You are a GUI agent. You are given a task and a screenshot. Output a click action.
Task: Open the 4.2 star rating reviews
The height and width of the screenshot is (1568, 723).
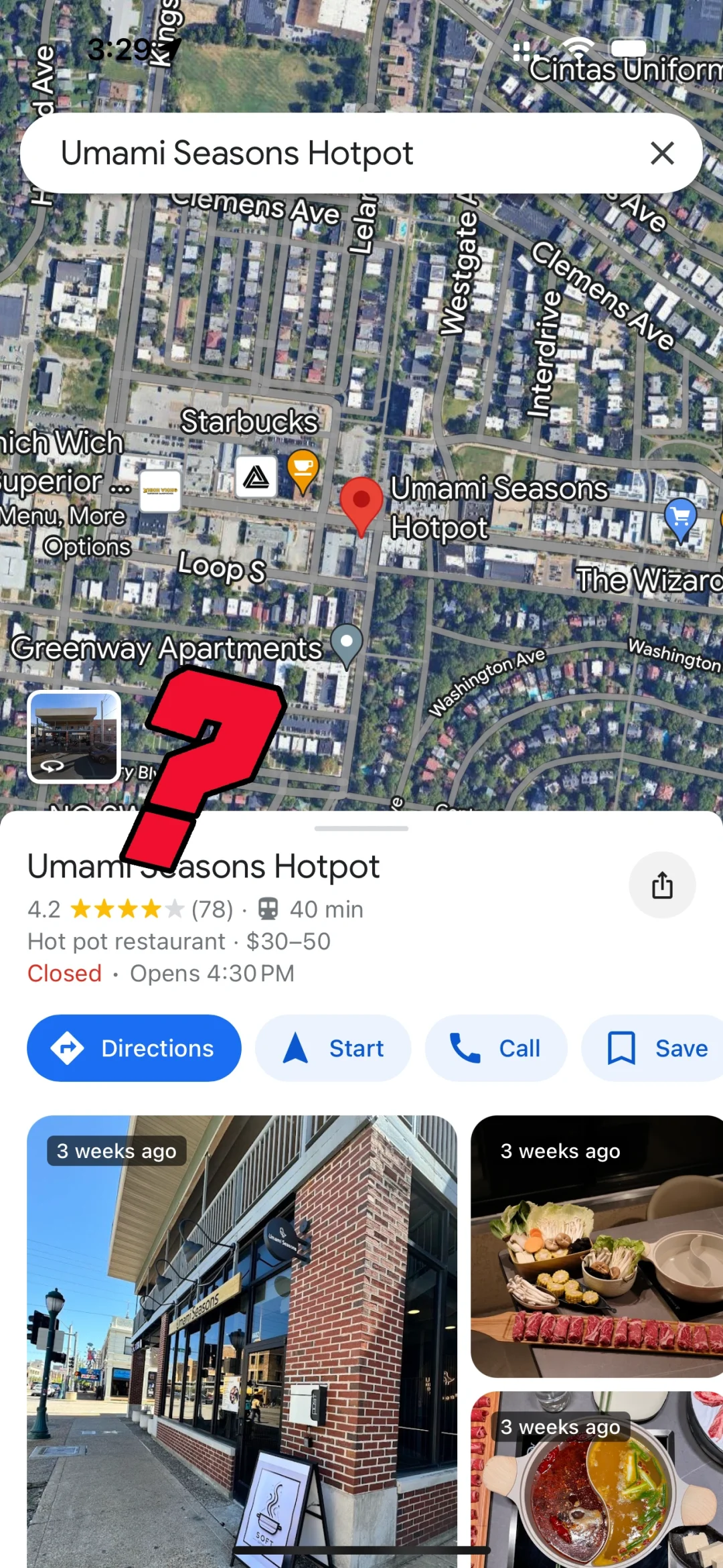point(127,908)
